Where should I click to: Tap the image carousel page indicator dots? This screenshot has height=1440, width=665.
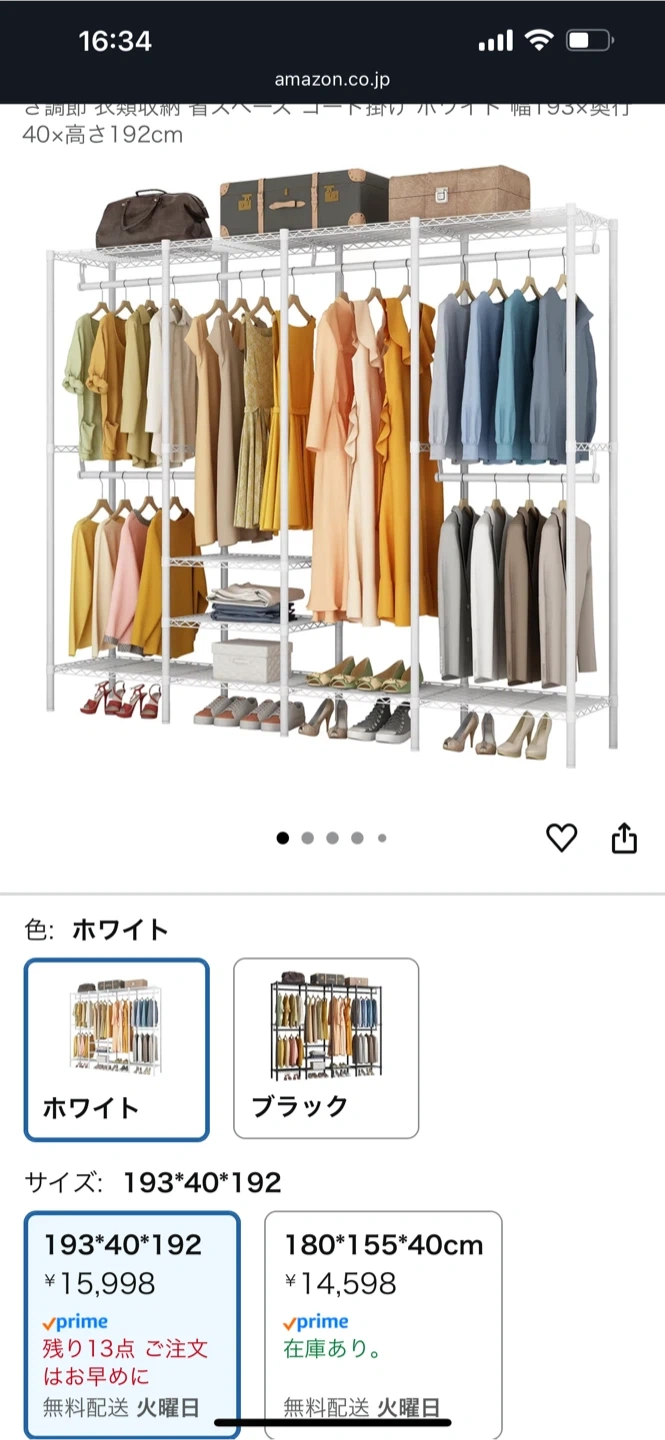(332, 838)
